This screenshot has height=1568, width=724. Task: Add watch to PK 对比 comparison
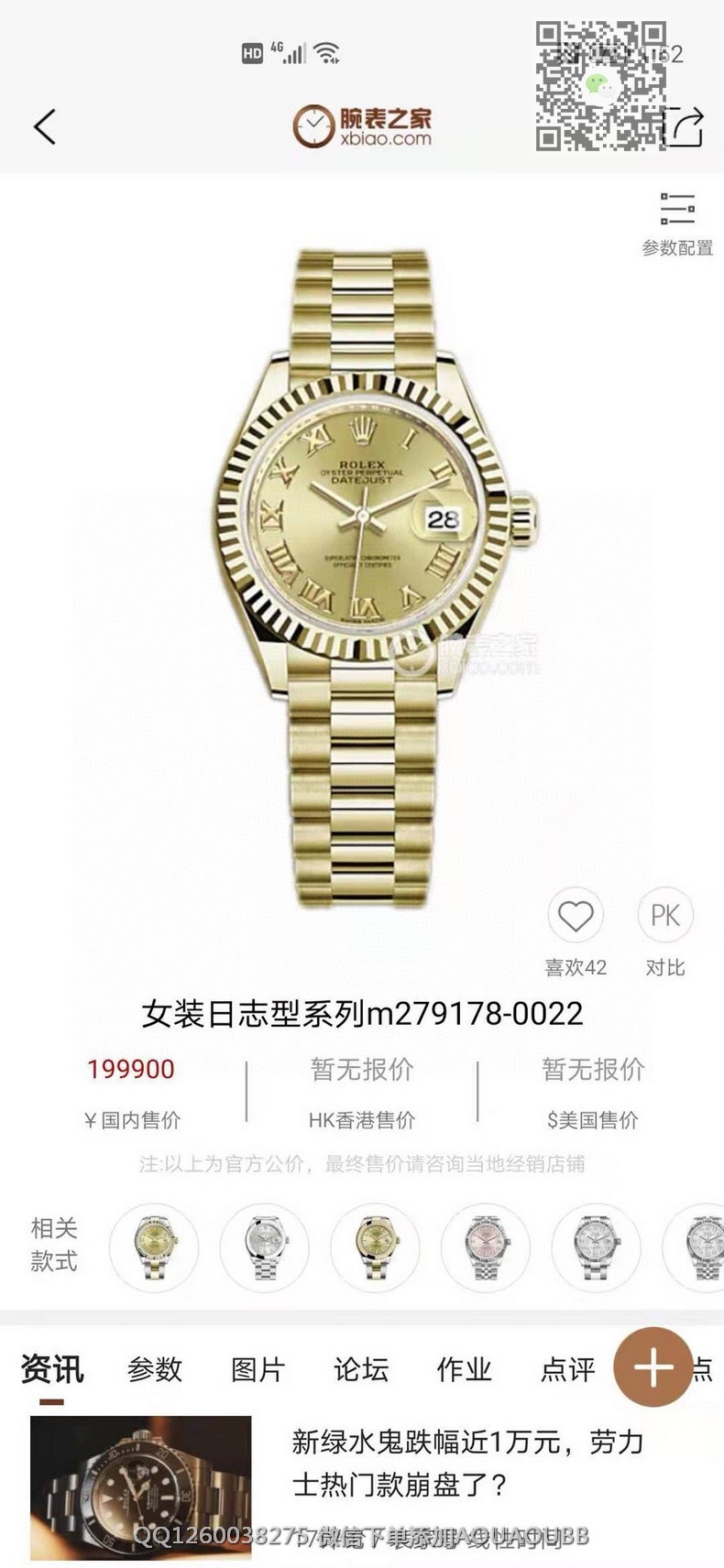pos(665,916)
